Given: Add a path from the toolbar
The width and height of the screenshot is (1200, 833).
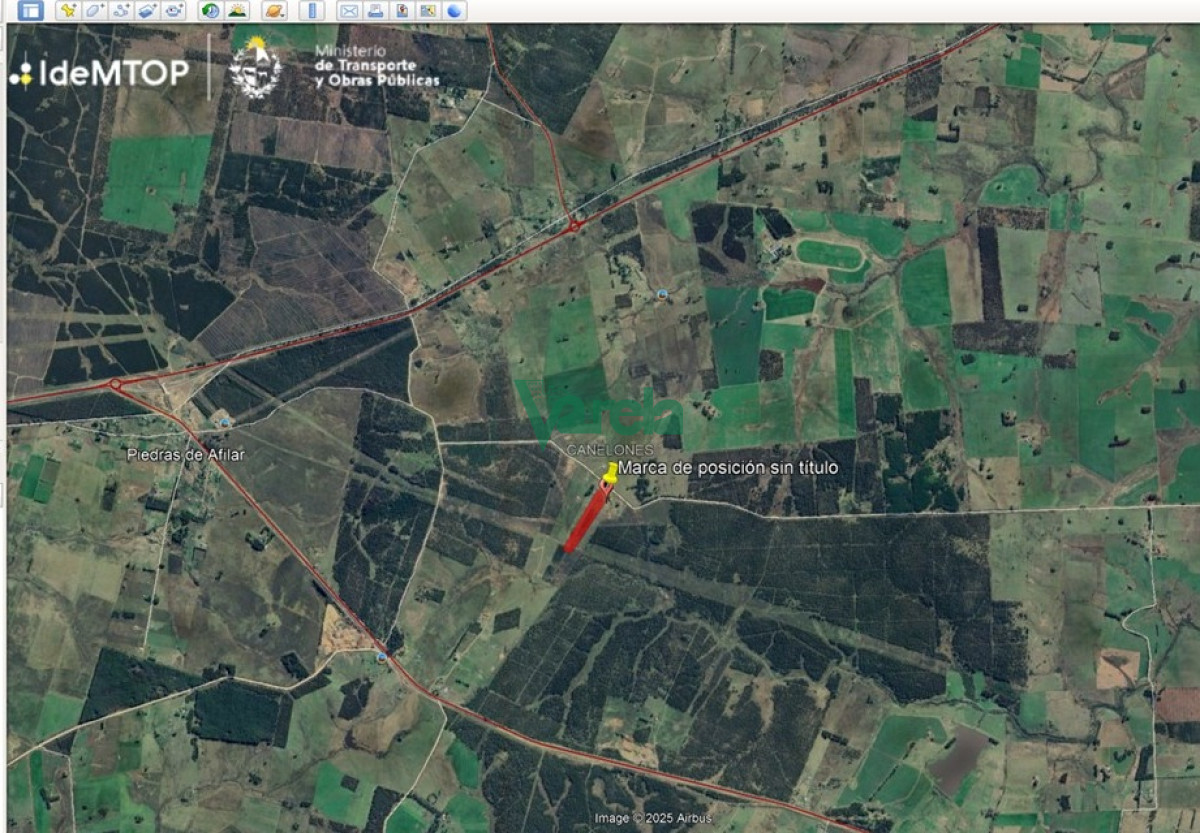Looking at the screenshot, I should click(x=121, y=11).
